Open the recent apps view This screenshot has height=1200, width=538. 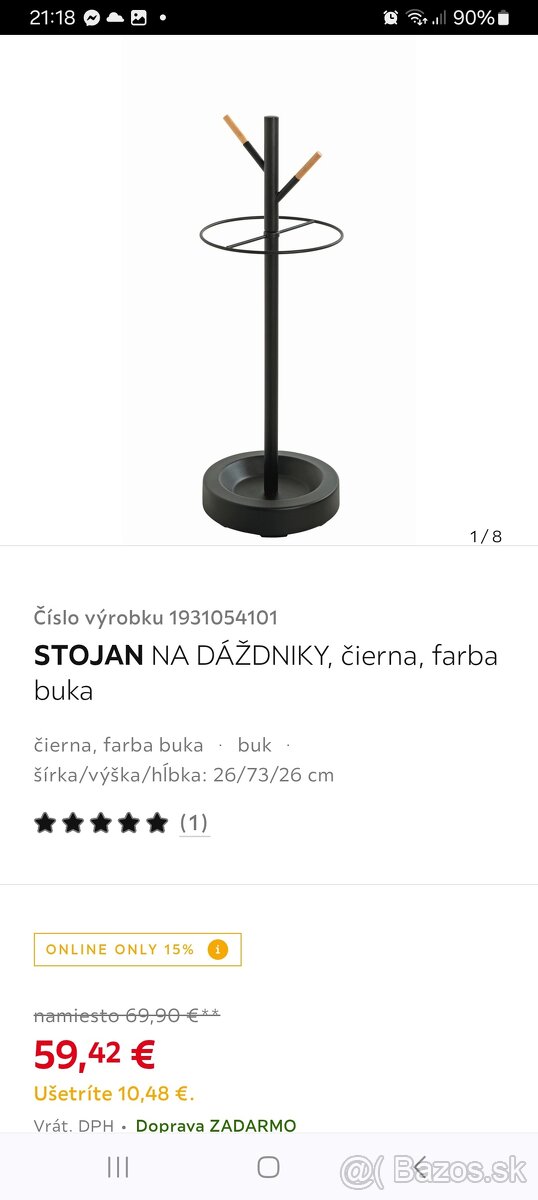[x=118, y=1166]
